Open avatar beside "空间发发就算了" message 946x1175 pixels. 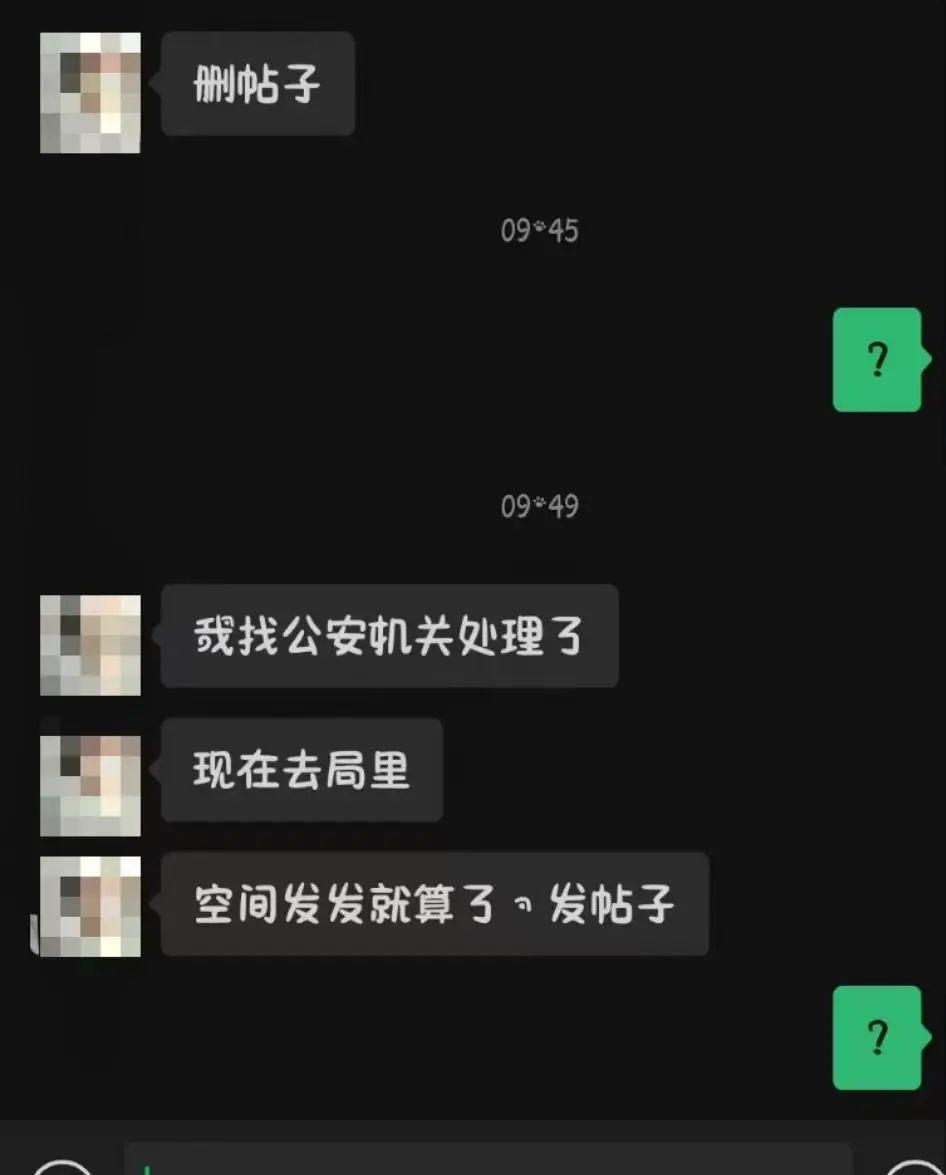point(90,906)
